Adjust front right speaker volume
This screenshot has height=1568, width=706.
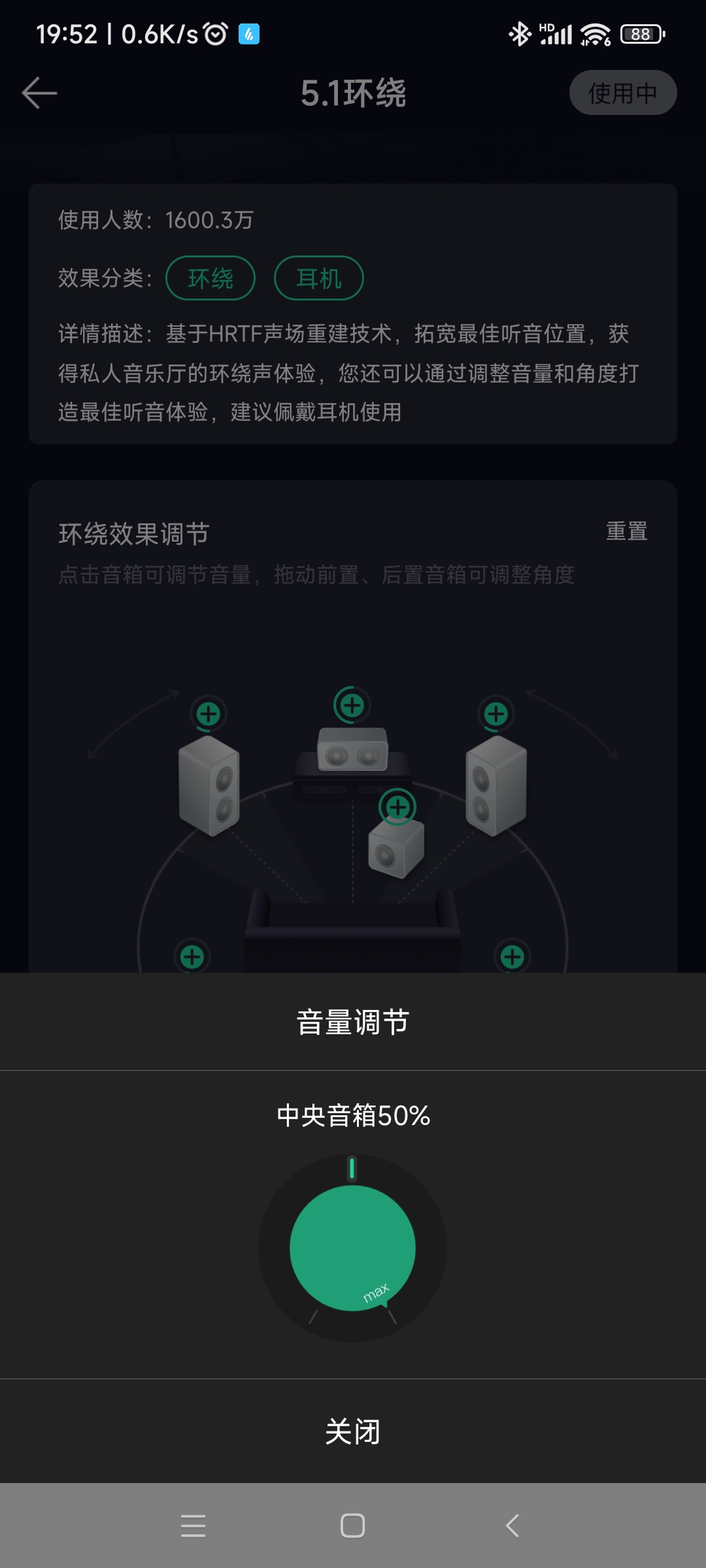click(496, 713)
